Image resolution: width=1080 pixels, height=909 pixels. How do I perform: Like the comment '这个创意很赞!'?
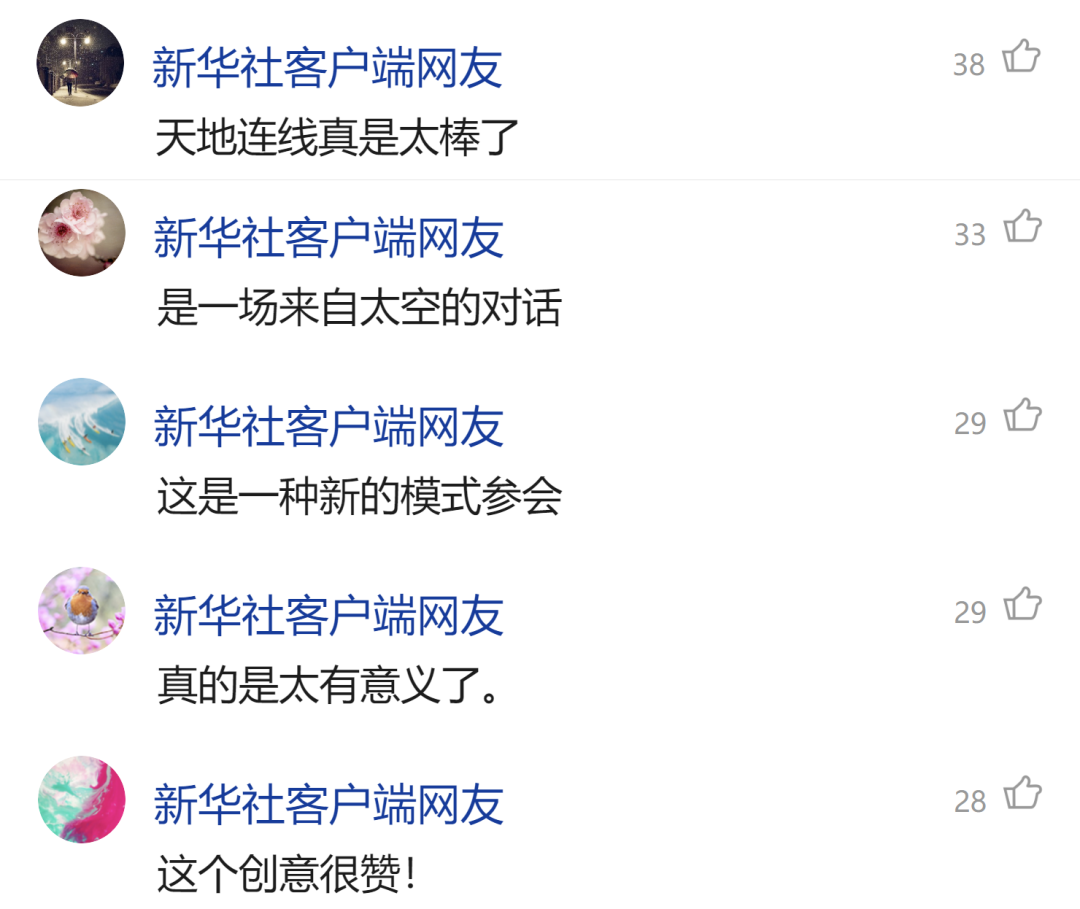[x=1021, y=794]
